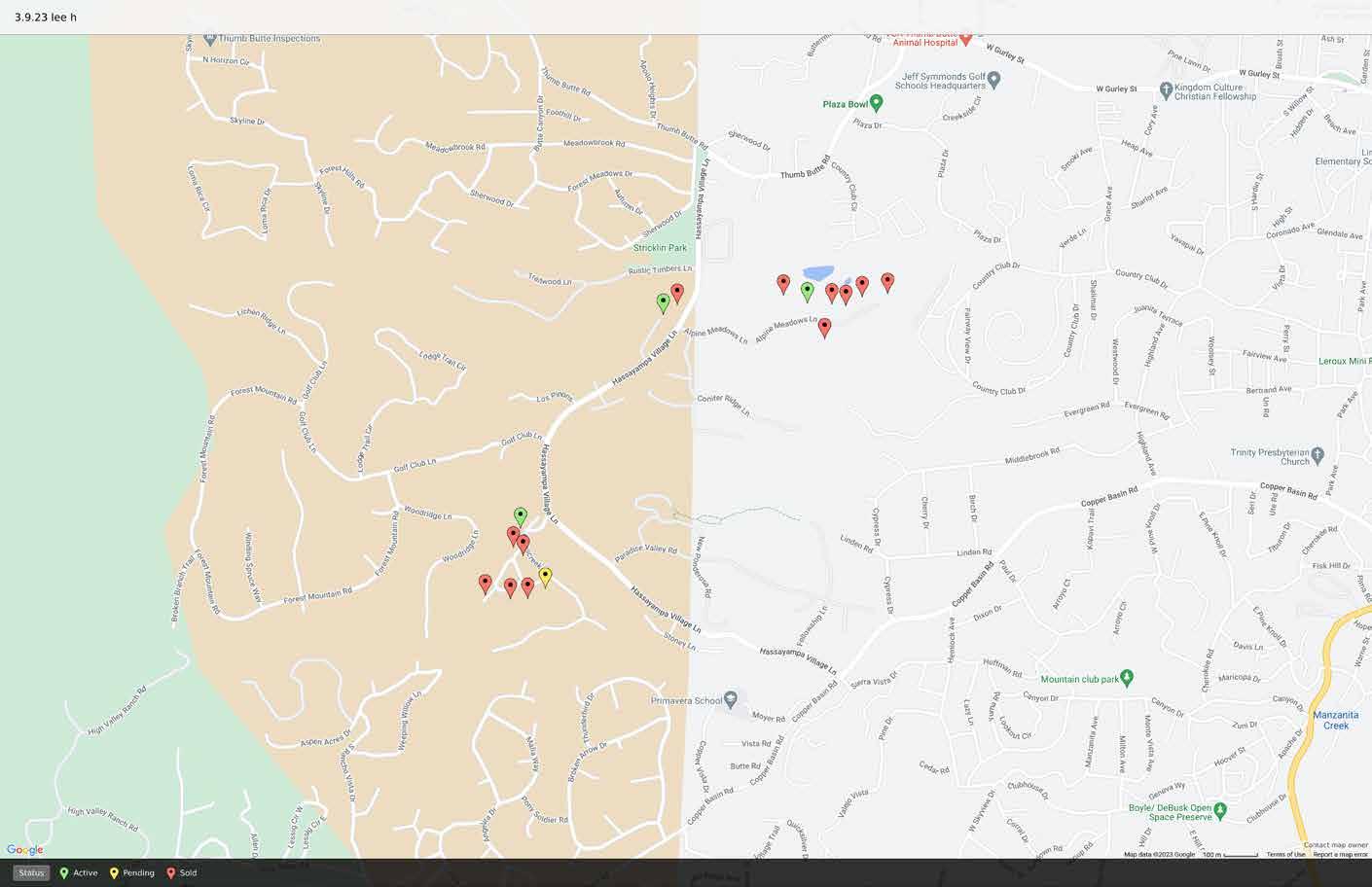
Task: Open the Mountain club park marker
Action: 1127,677
